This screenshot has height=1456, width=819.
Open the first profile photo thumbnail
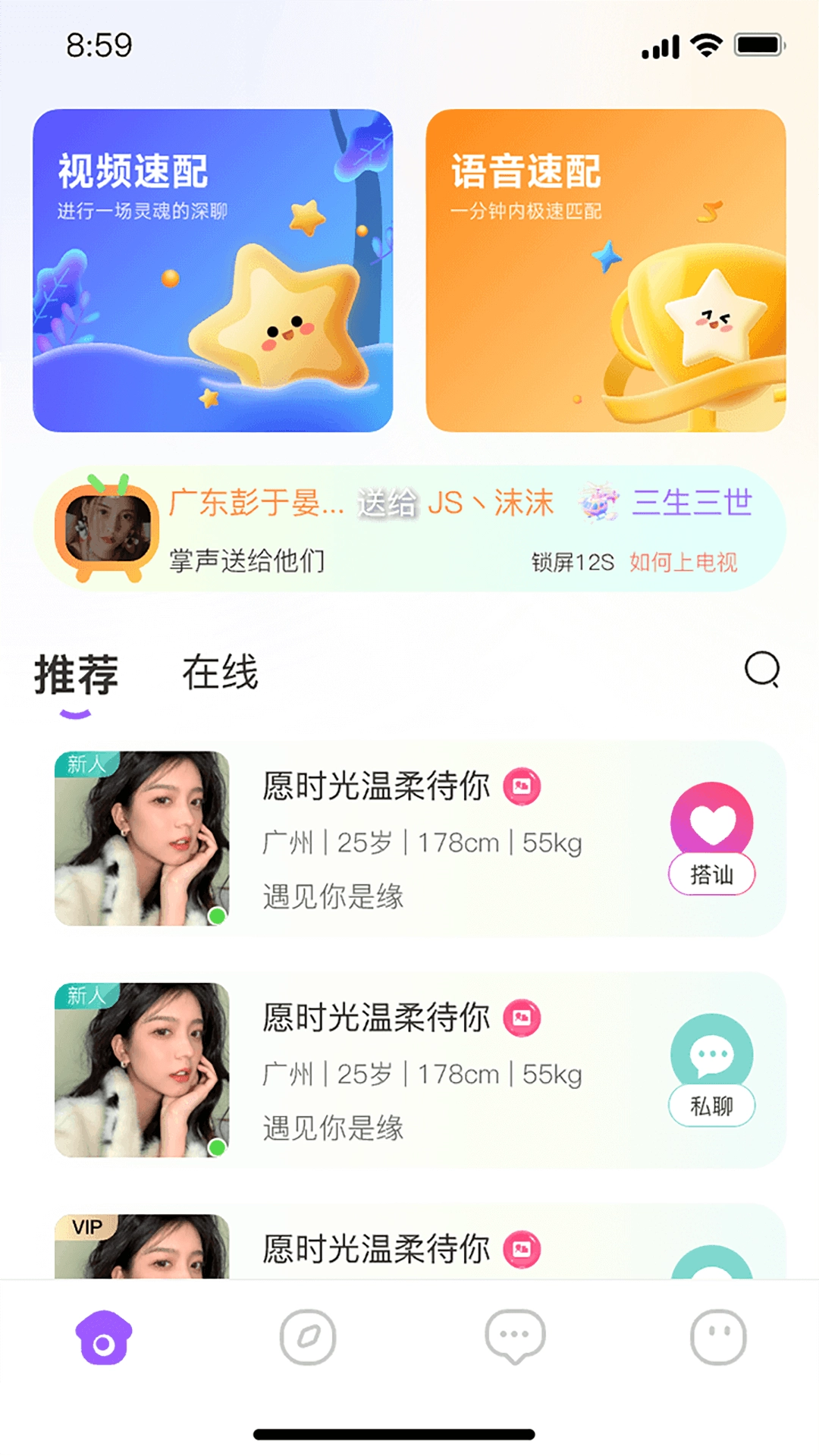(x=143, y=836)
